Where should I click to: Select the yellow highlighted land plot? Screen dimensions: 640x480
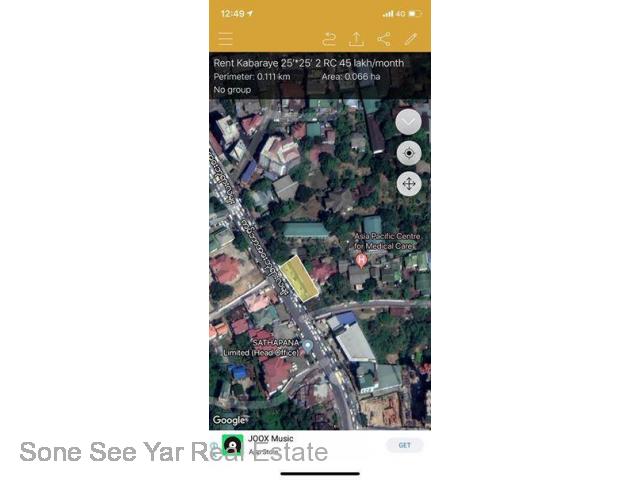pos(299,279)
